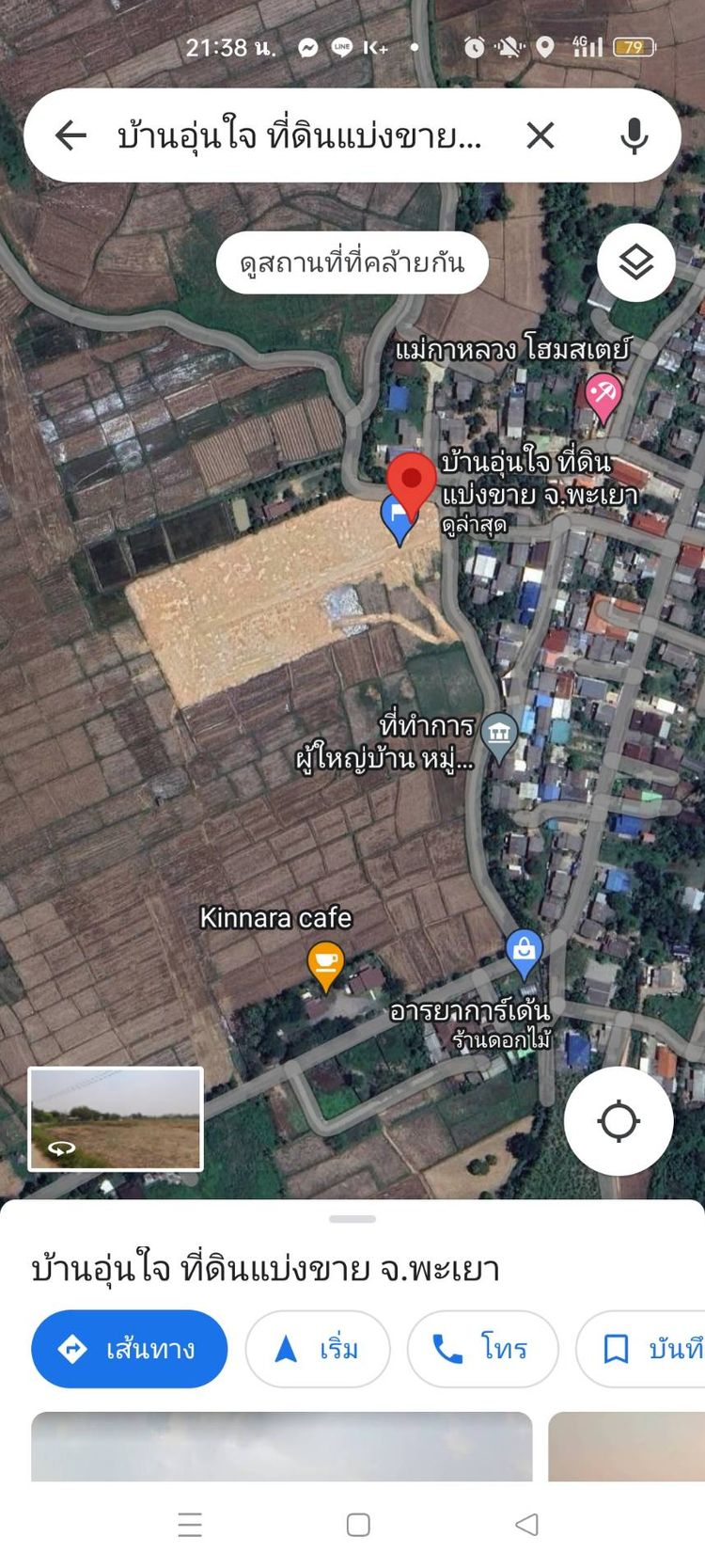Clear the search query with the X
Screen dimensions: 705x1568
[x=540, y=135]
